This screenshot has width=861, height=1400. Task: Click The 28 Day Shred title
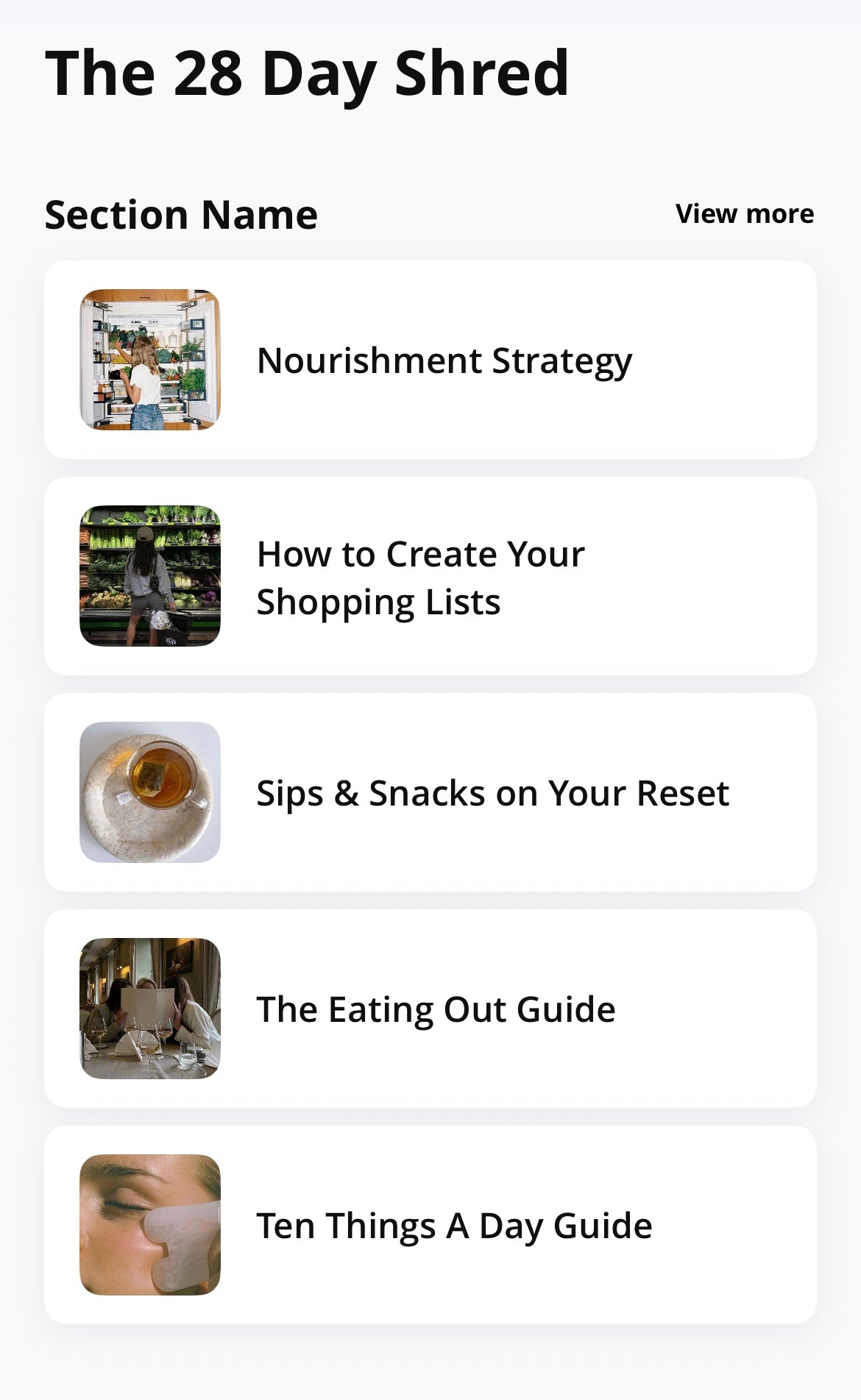point(306,72)
